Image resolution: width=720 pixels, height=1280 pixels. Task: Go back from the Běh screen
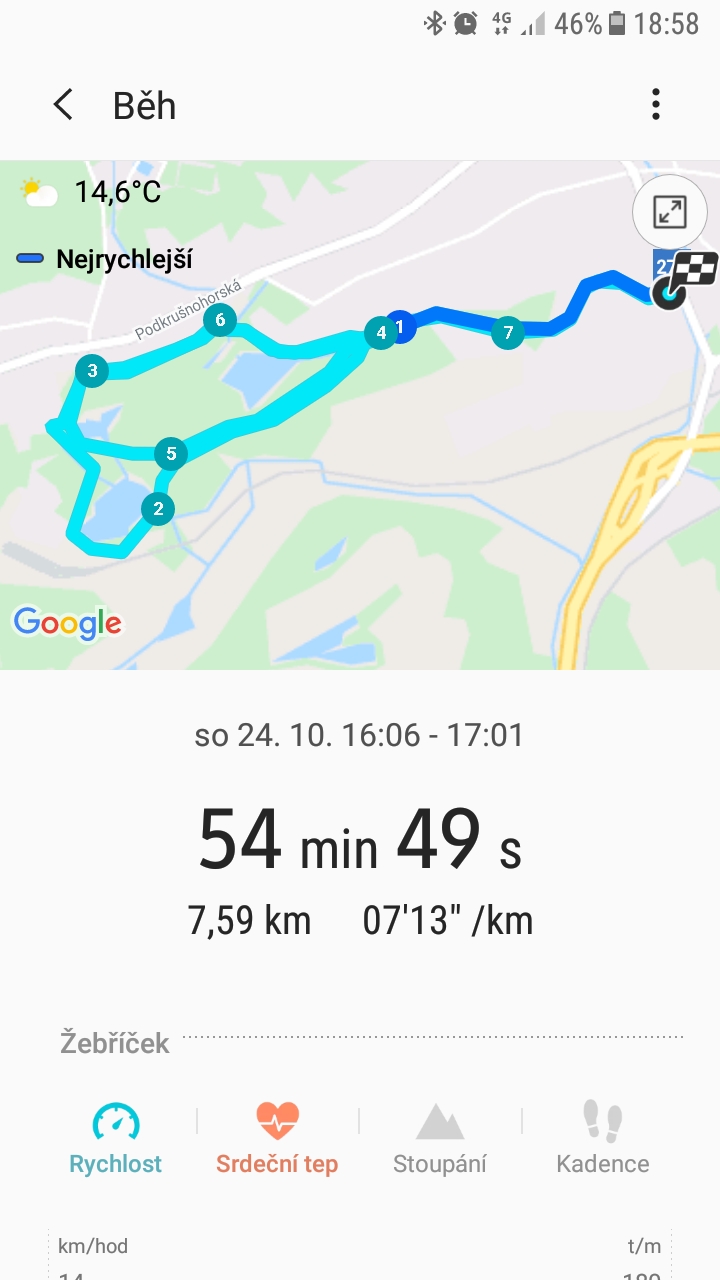click(63, 105)
